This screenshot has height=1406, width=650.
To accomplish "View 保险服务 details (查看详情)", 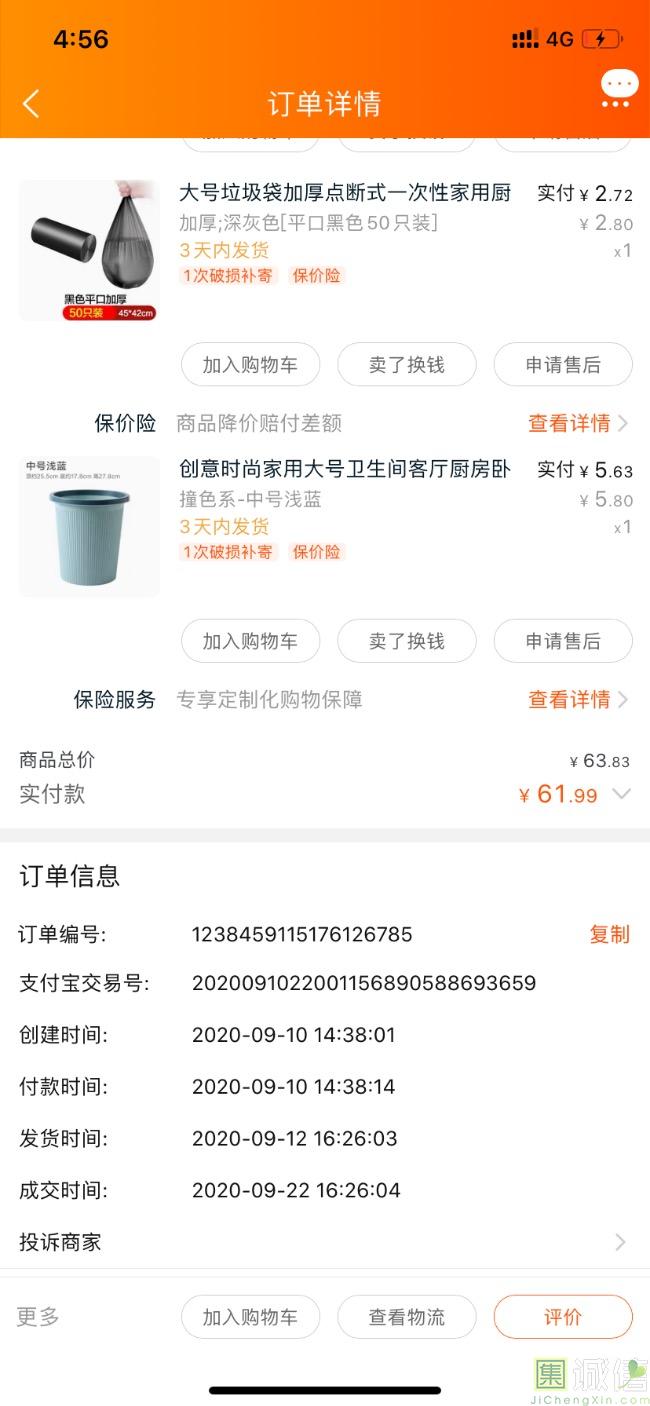I will tap(577, 699).
